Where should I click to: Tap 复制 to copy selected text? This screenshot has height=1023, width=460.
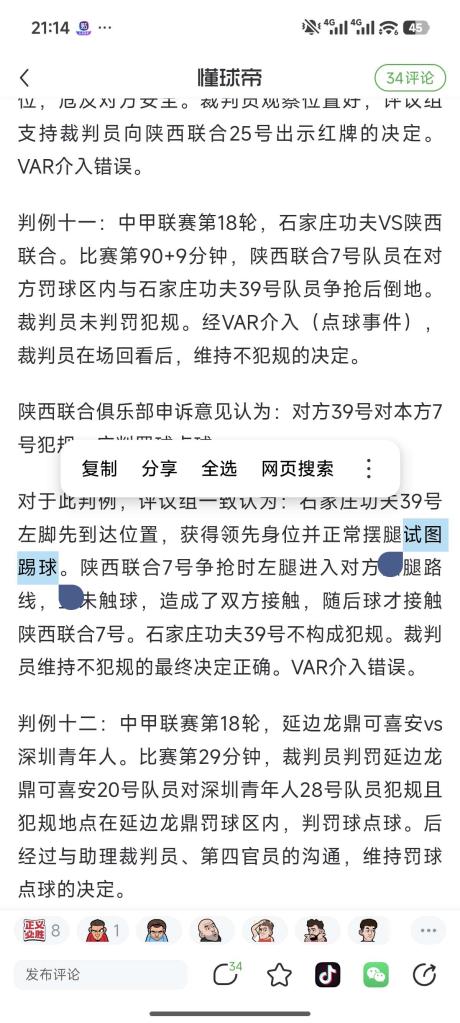100,468
